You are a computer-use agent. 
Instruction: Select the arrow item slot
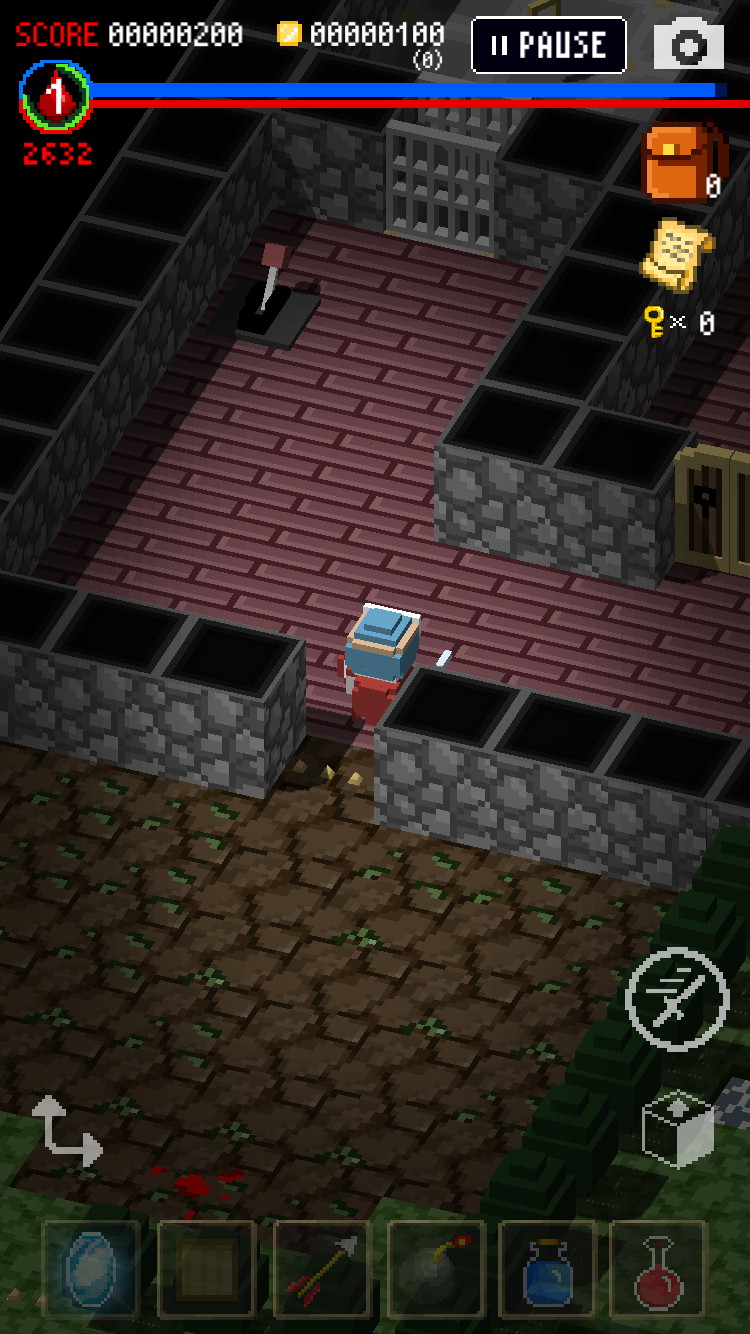tap(322, 1268)
